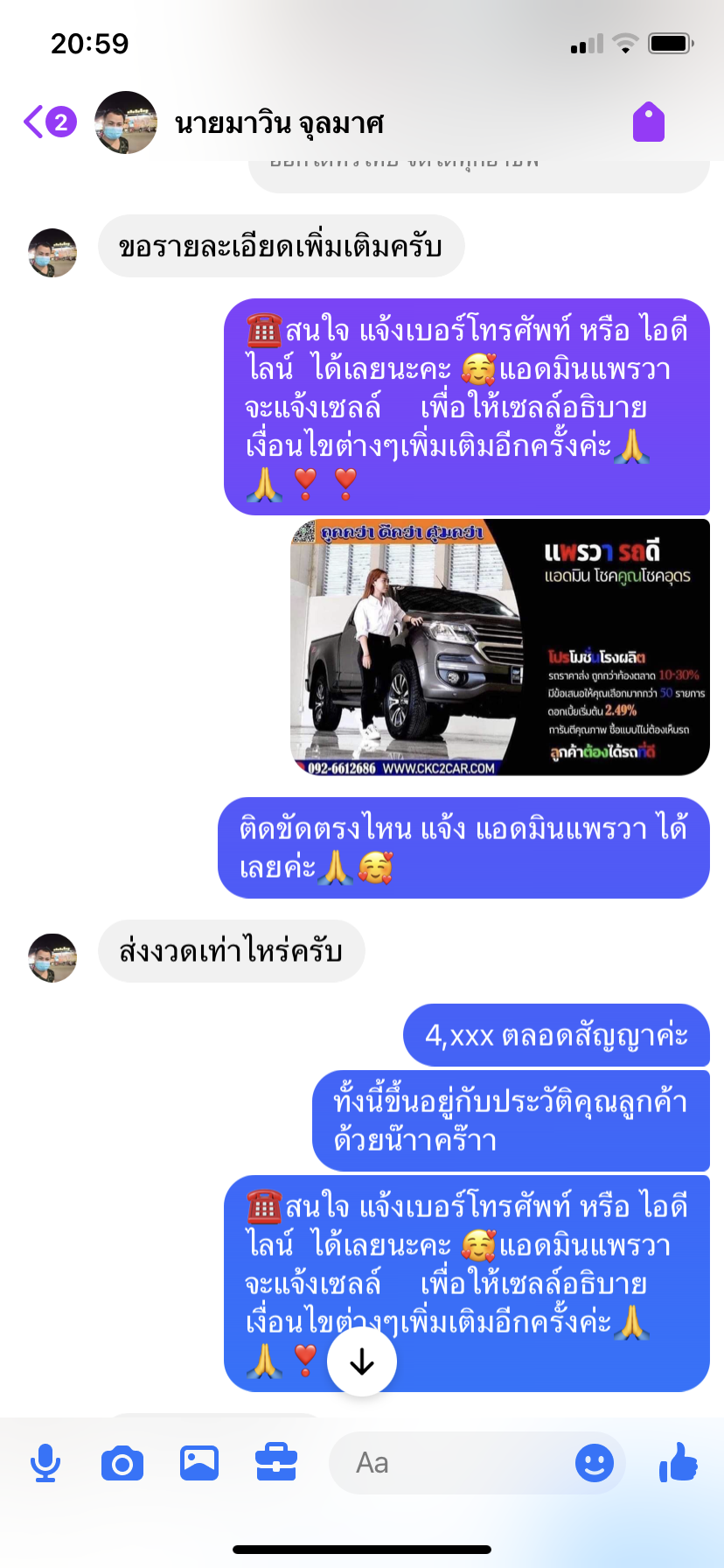Focus the Aa message field
The height and width of the screenshot is (1568, 724).
click(451, 1463)
